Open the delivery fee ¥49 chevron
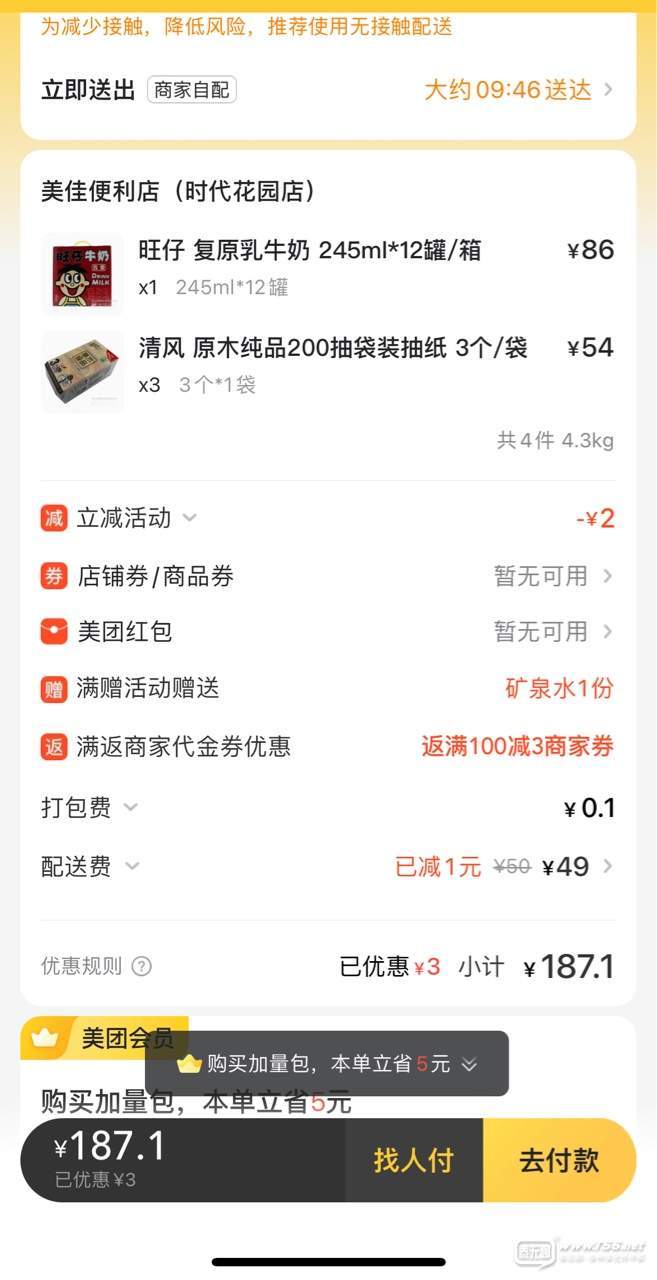The height and width of the screenshot is (1280, 657). 607,866
